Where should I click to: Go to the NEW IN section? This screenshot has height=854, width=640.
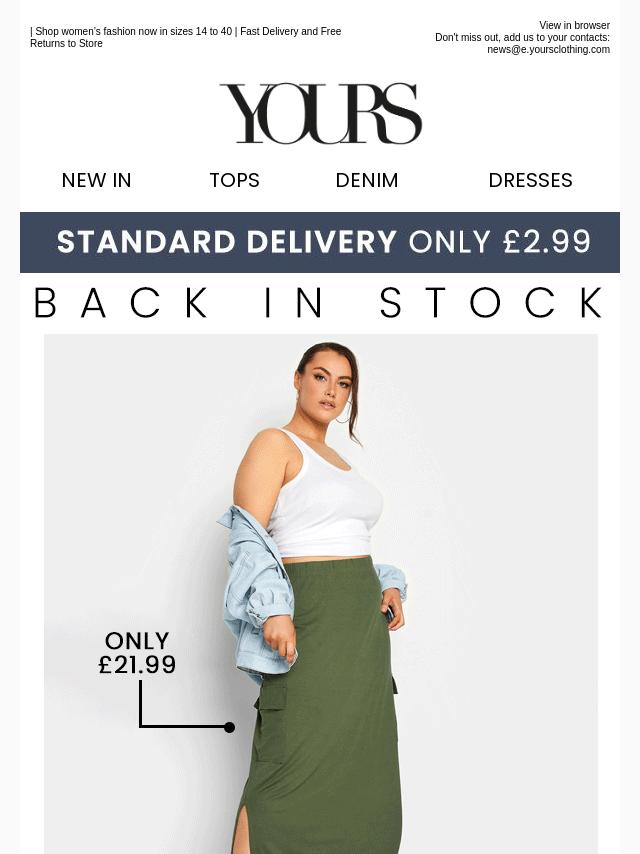coord(96,180)
